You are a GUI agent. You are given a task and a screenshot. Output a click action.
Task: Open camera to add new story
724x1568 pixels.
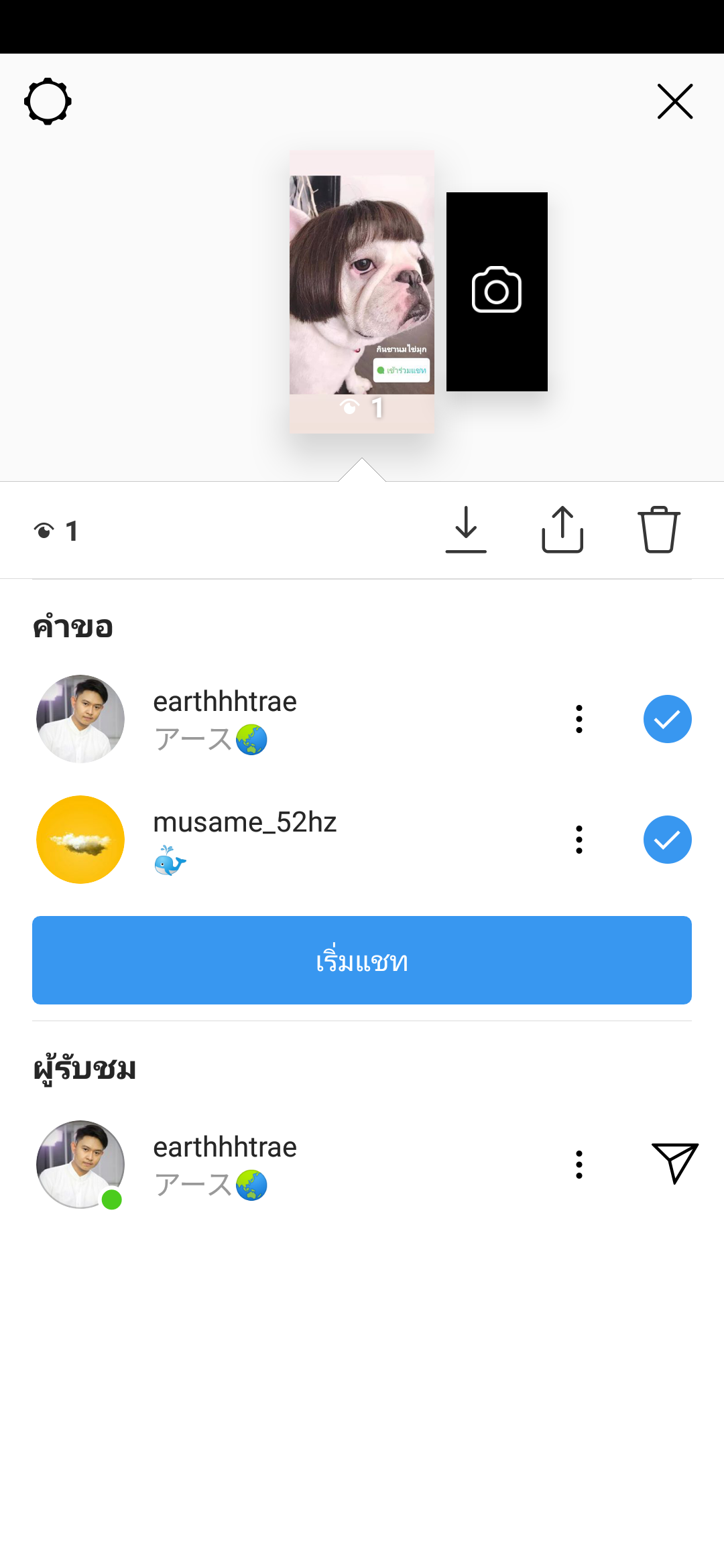pyautogui.click(x=497, y=291)
